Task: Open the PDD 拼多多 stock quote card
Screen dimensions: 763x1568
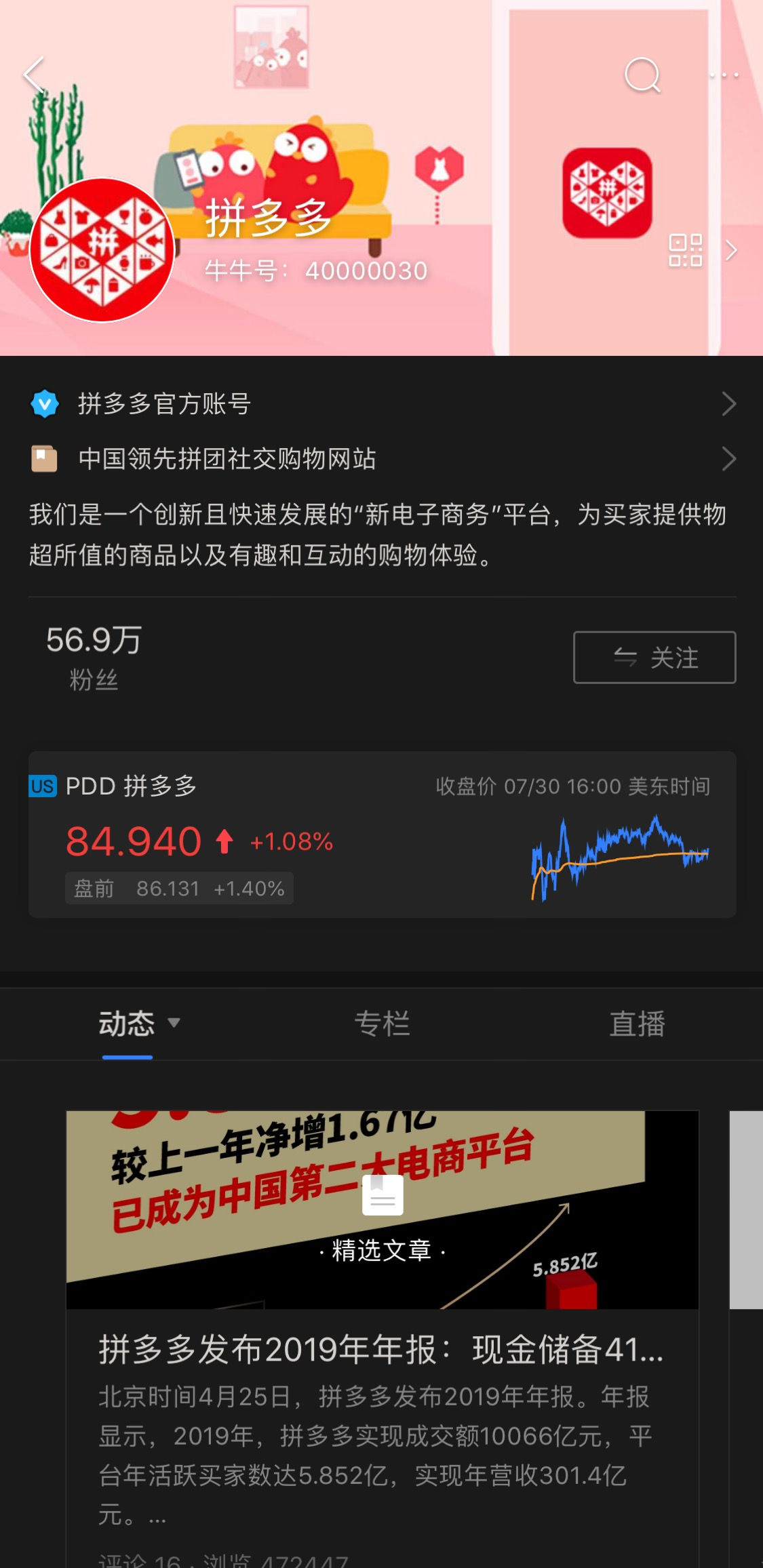Action: tap(382, 835)
